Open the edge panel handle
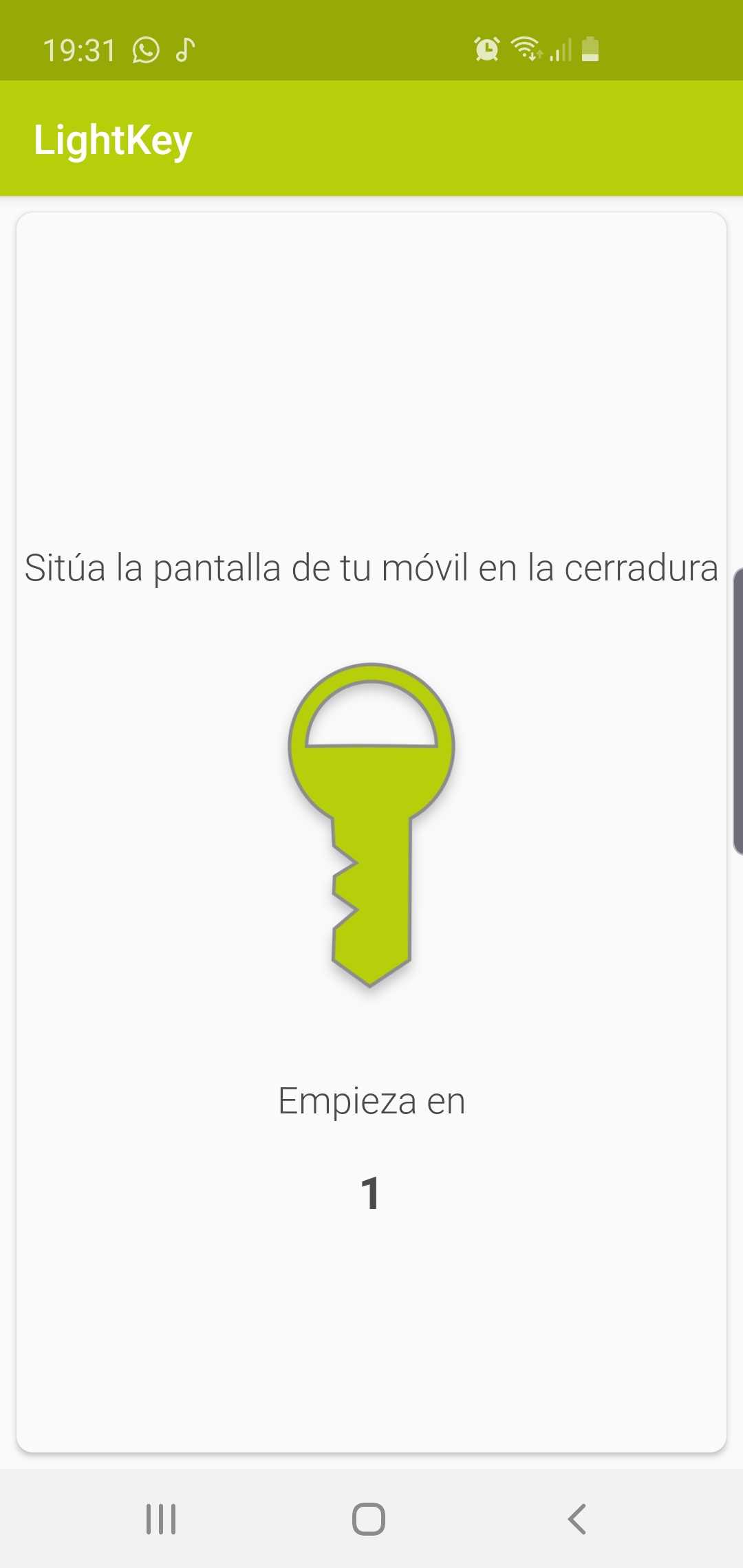This screenshot has height=1568, width=743. pos(737,711)
